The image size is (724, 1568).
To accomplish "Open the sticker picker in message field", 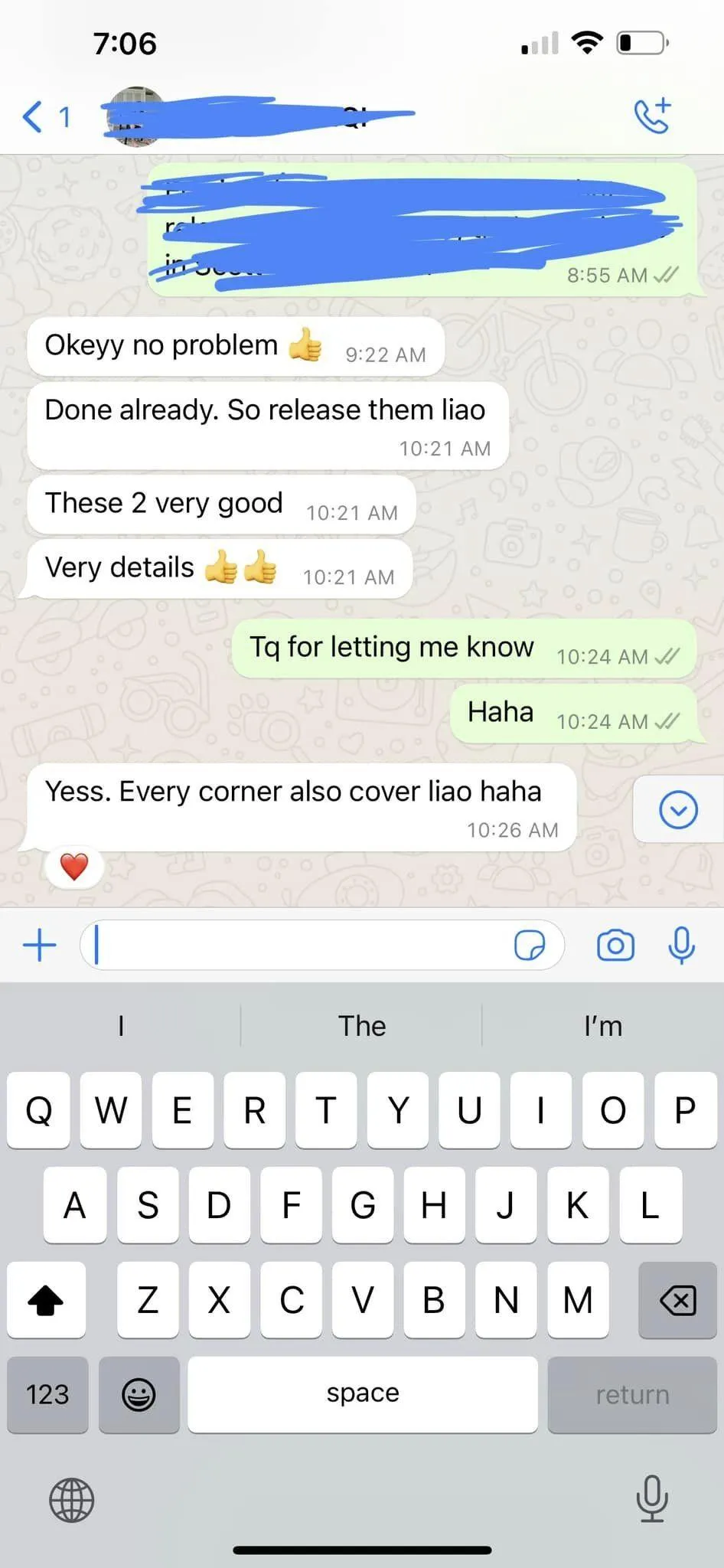I will (530, 945).
